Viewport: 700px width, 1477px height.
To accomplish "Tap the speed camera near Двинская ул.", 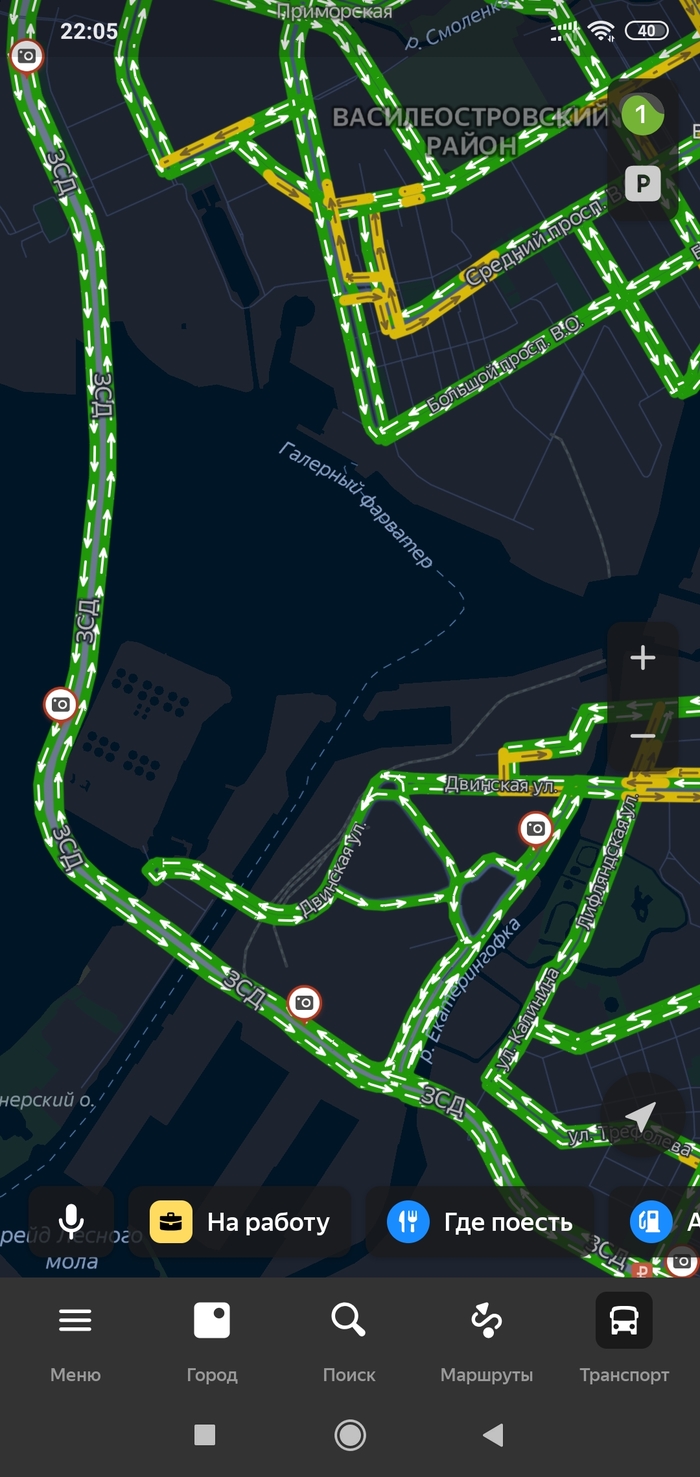I will (536, 829).
